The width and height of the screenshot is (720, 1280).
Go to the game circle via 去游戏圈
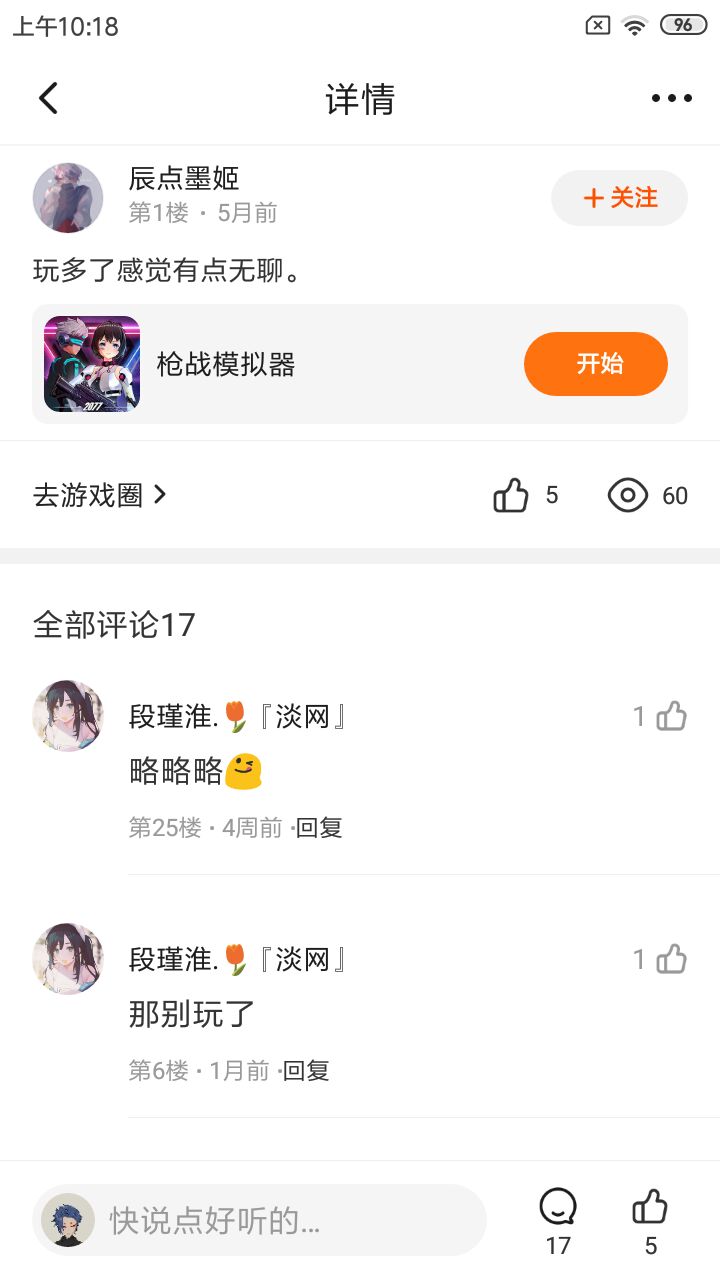(x=99, y=495)
